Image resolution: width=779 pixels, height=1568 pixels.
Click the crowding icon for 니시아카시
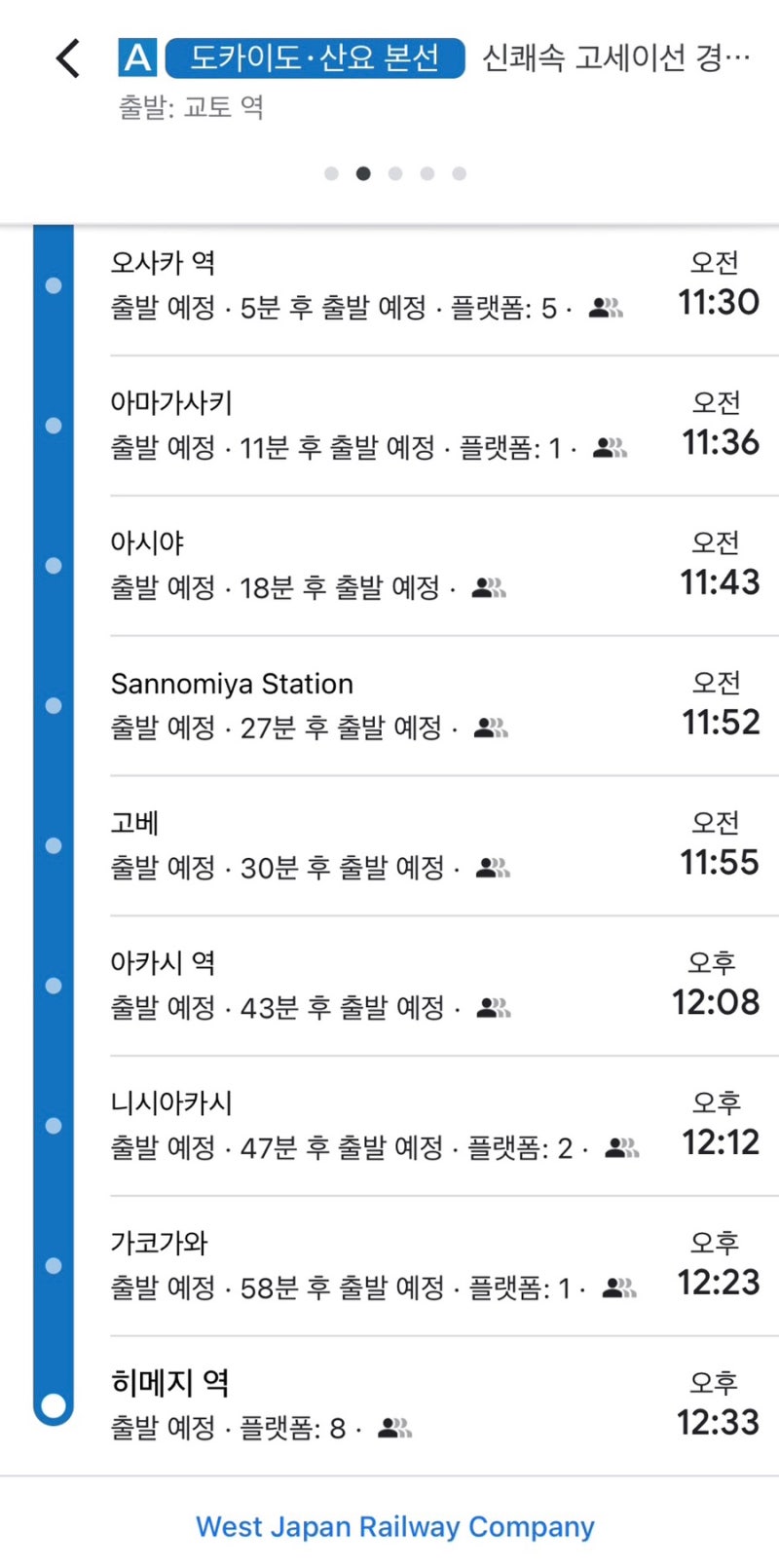click(x=620, y=1147)
